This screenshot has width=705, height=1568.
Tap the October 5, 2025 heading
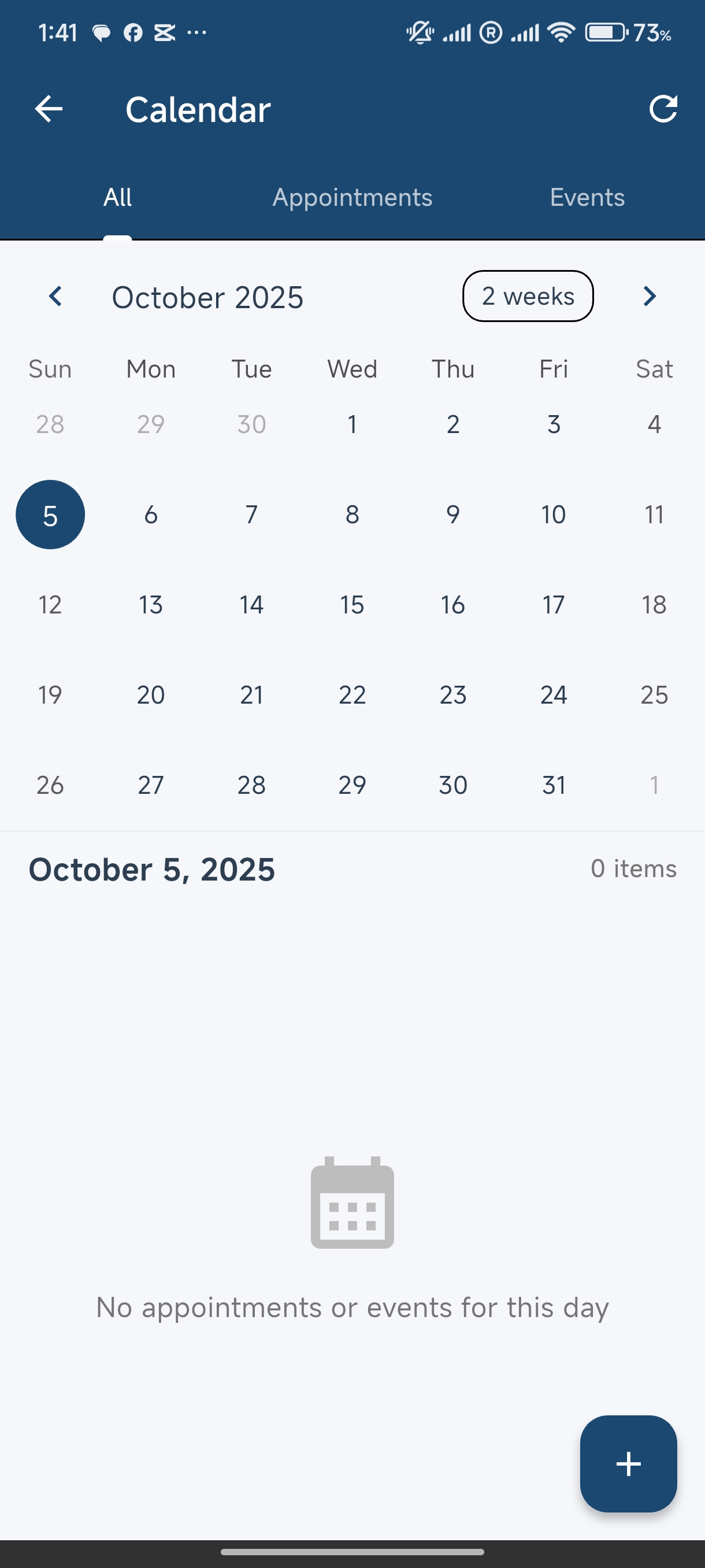(x=151, y=869)
